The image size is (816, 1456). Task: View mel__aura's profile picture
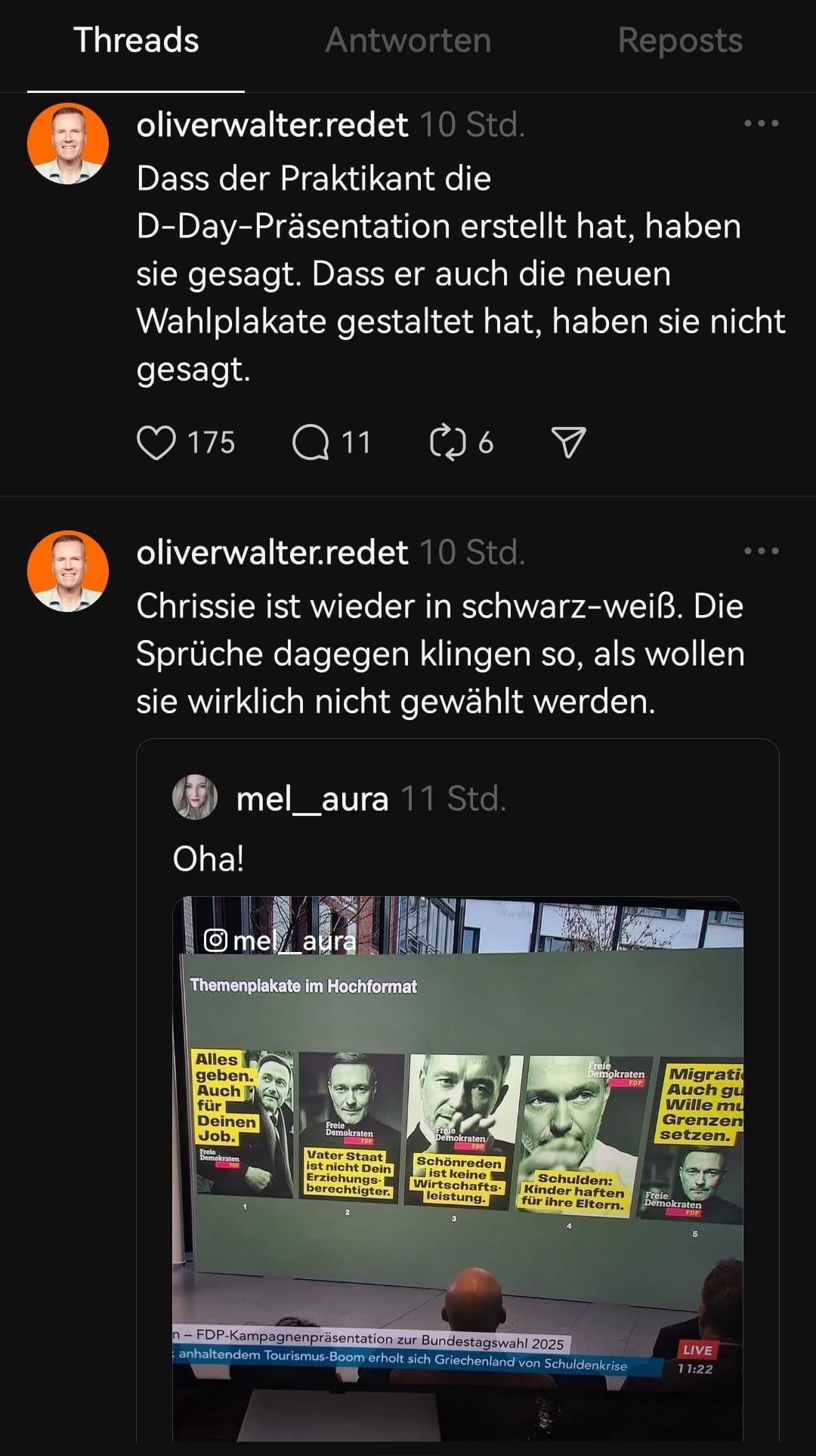coord(195,798)
